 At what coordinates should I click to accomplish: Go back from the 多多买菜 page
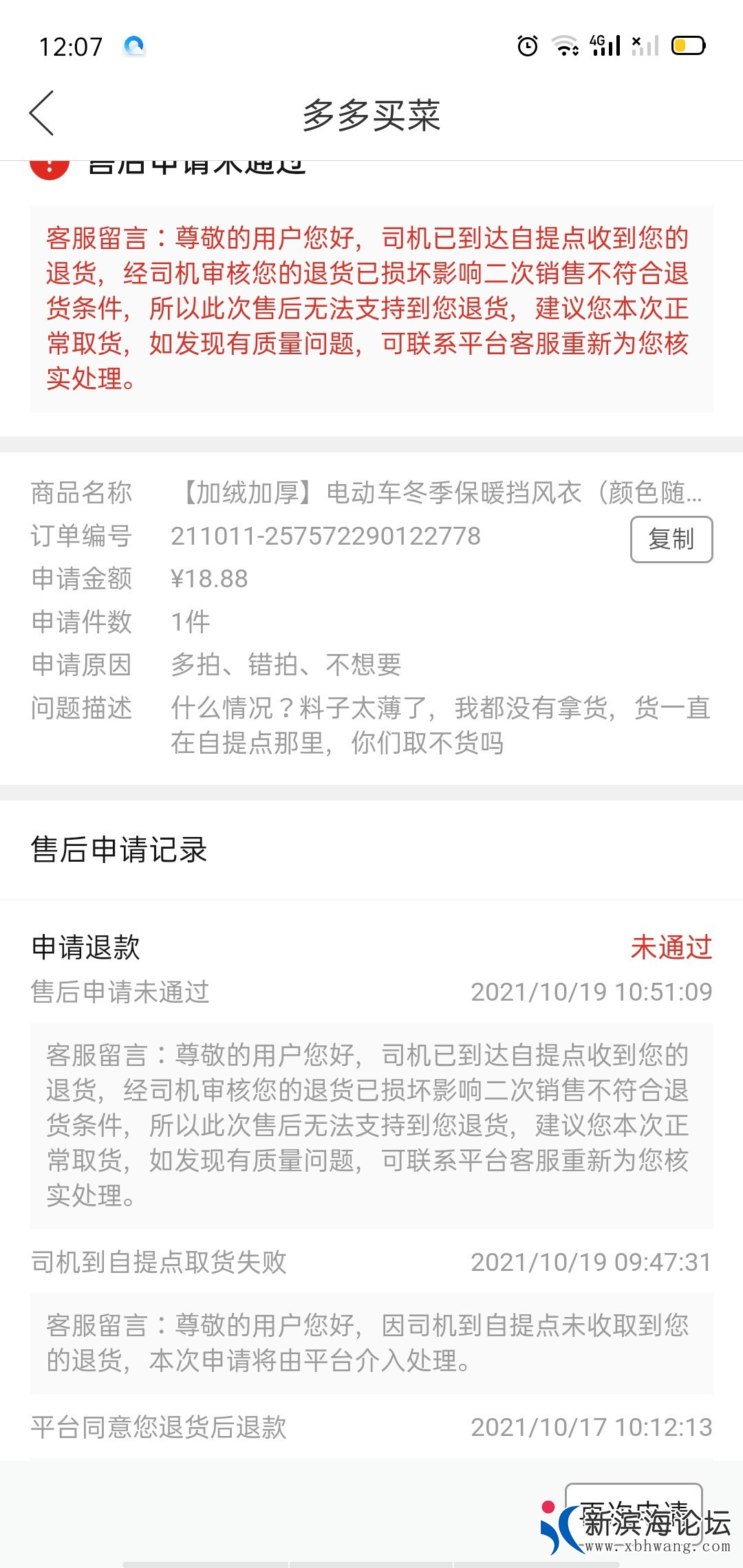click(43, 113)
